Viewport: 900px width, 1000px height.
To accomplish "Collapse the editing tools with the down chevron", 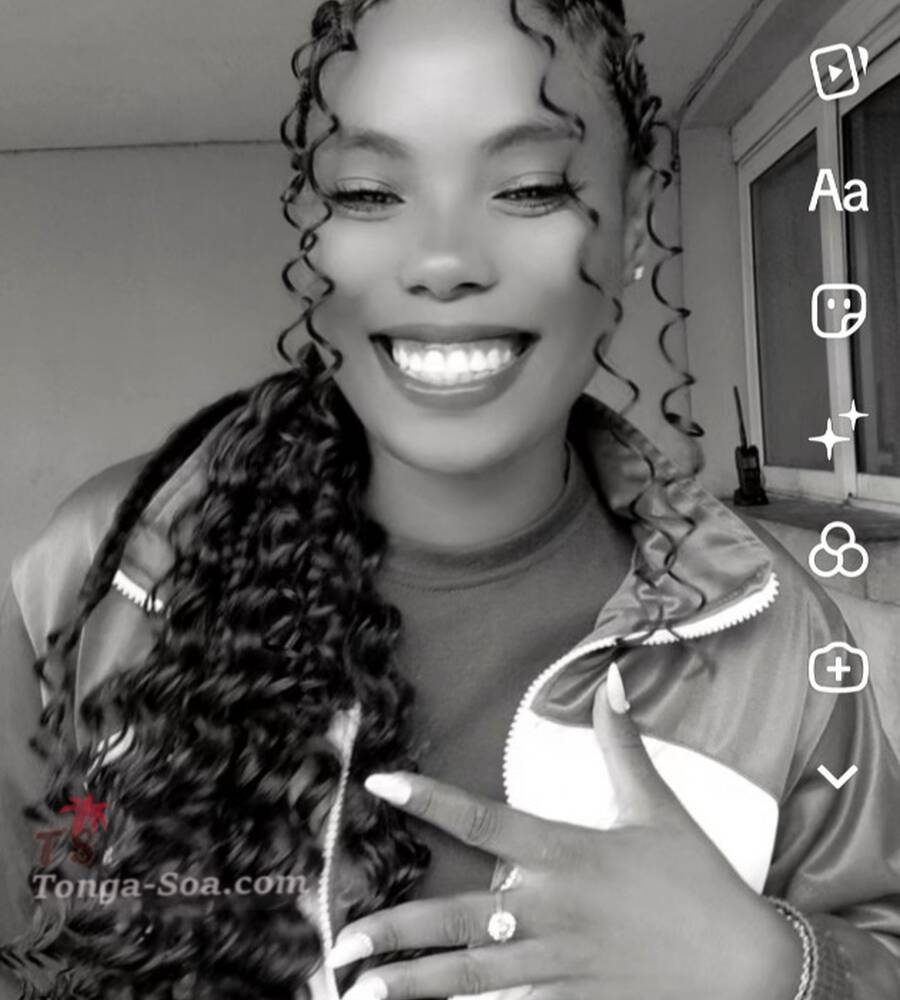I will tap(838, 776).
